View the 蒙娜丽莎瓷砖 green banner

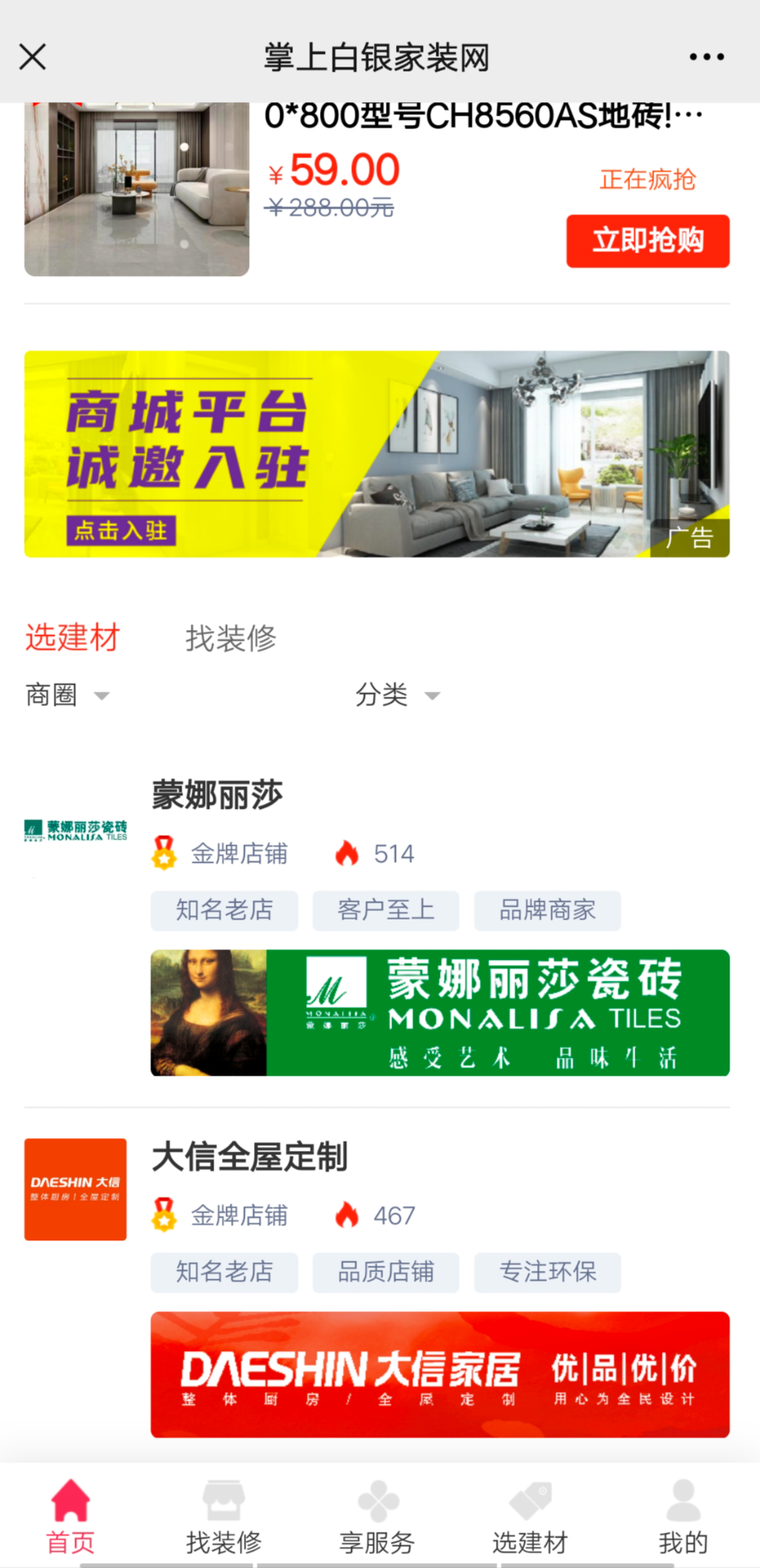point(439,1012)
